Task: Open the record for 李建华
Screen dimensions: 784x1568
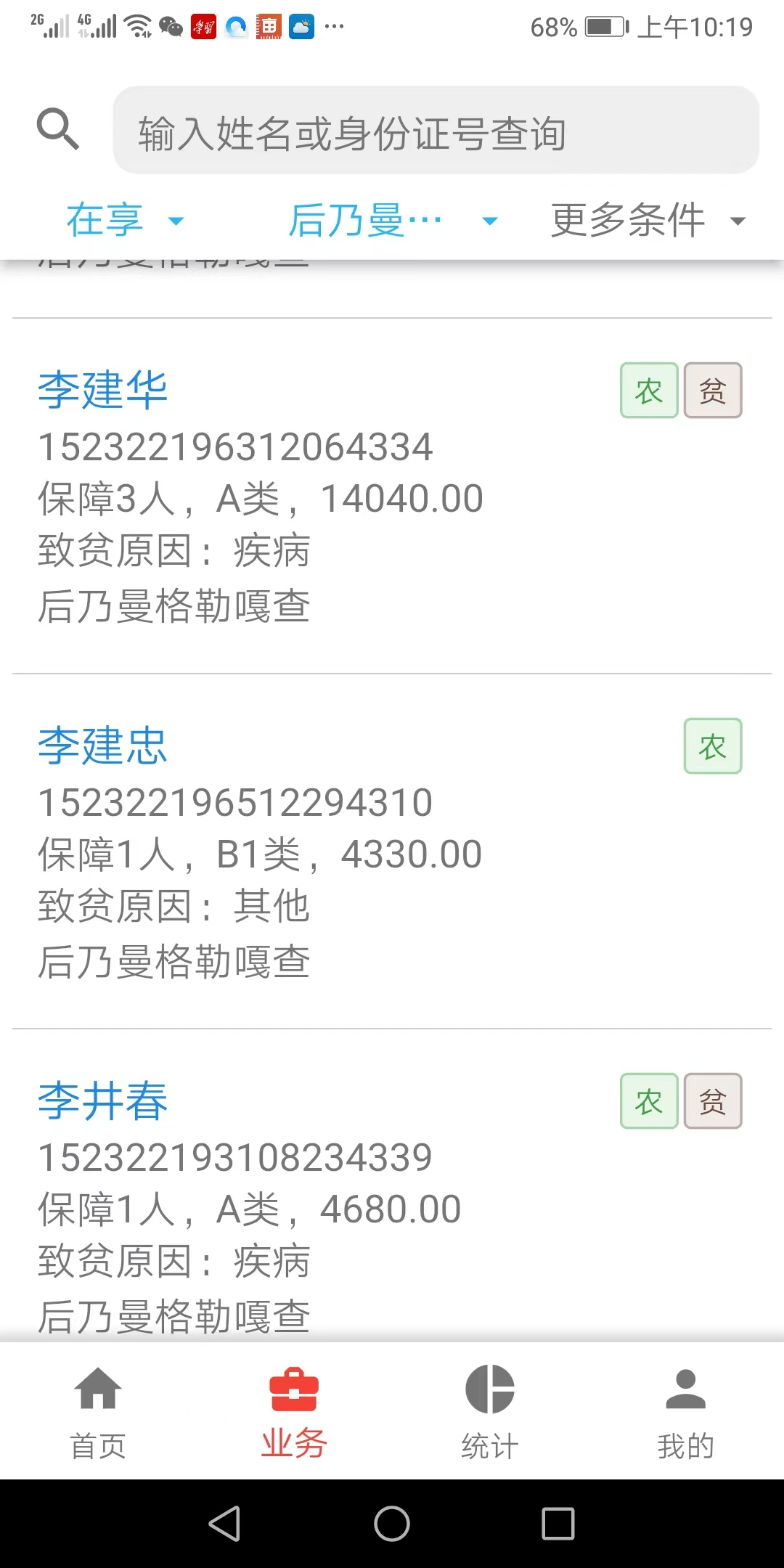Action: [392, 496]
